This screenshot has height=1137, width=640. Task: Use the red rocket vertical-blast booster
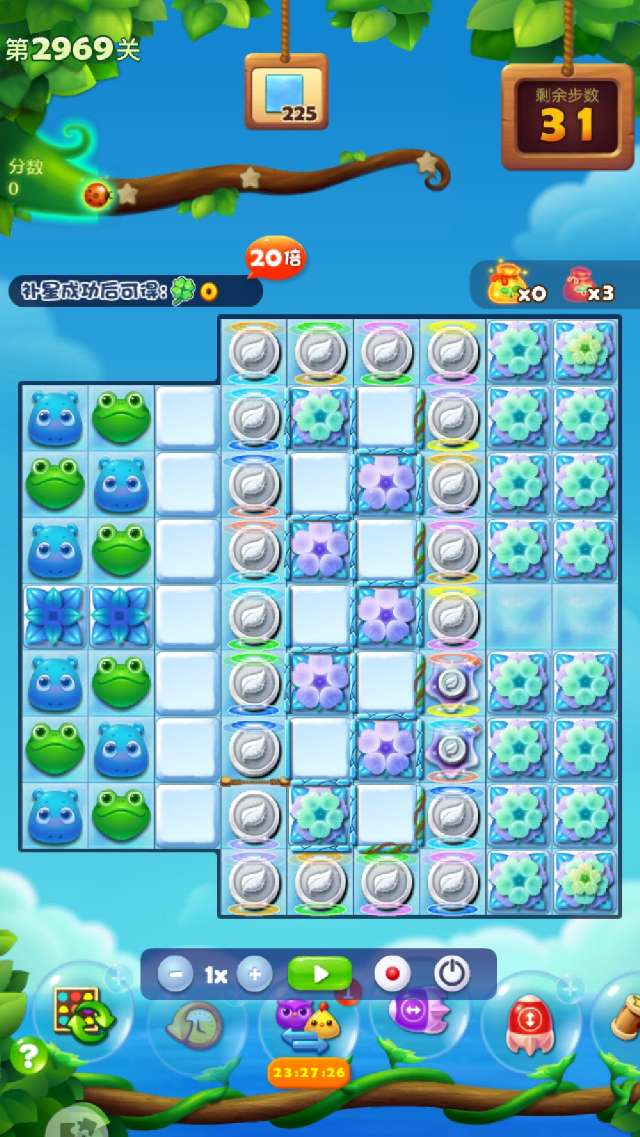point(530,1025)
